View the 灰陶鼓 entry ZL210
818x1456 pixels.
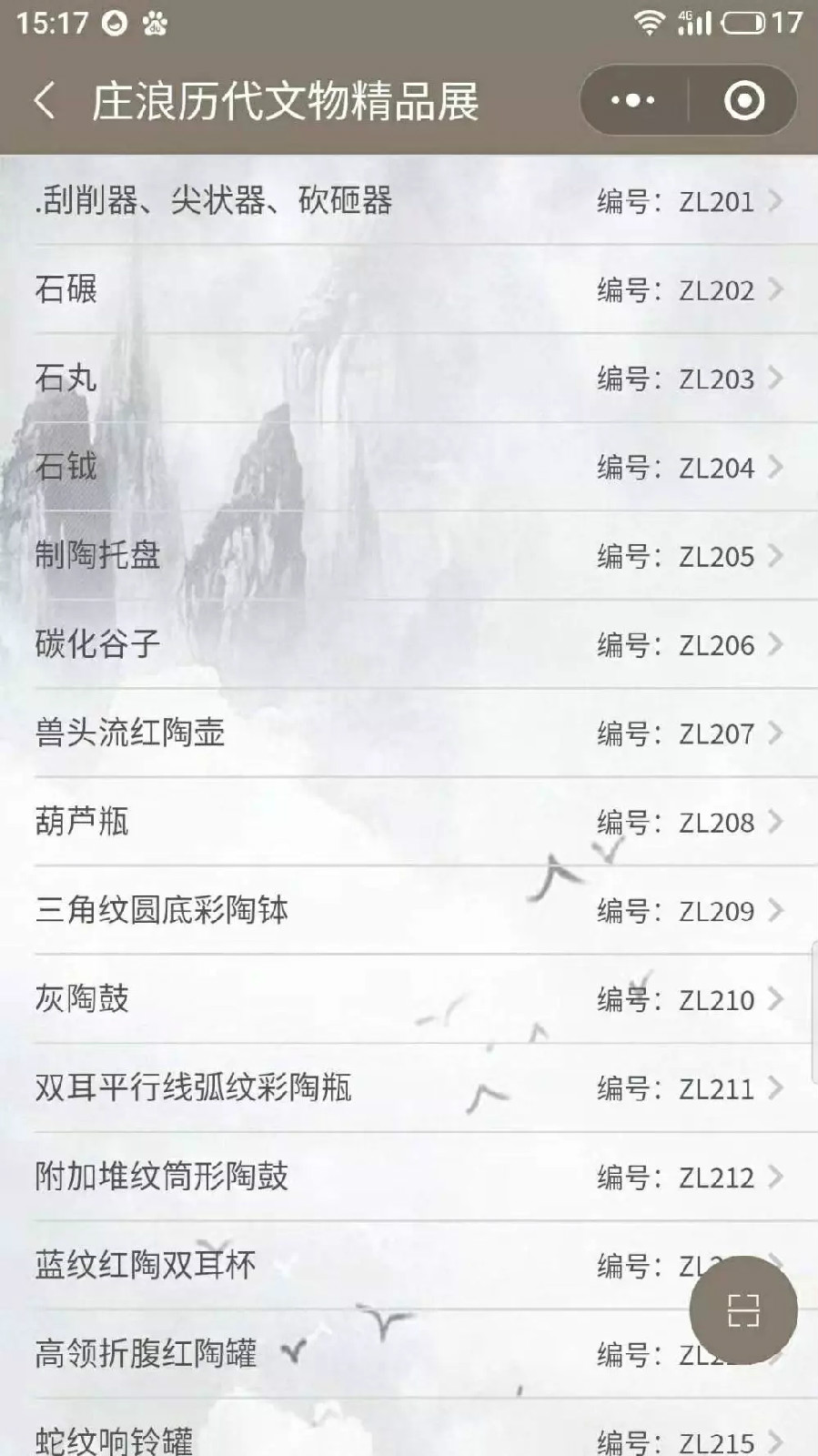[x=409, y=999]
